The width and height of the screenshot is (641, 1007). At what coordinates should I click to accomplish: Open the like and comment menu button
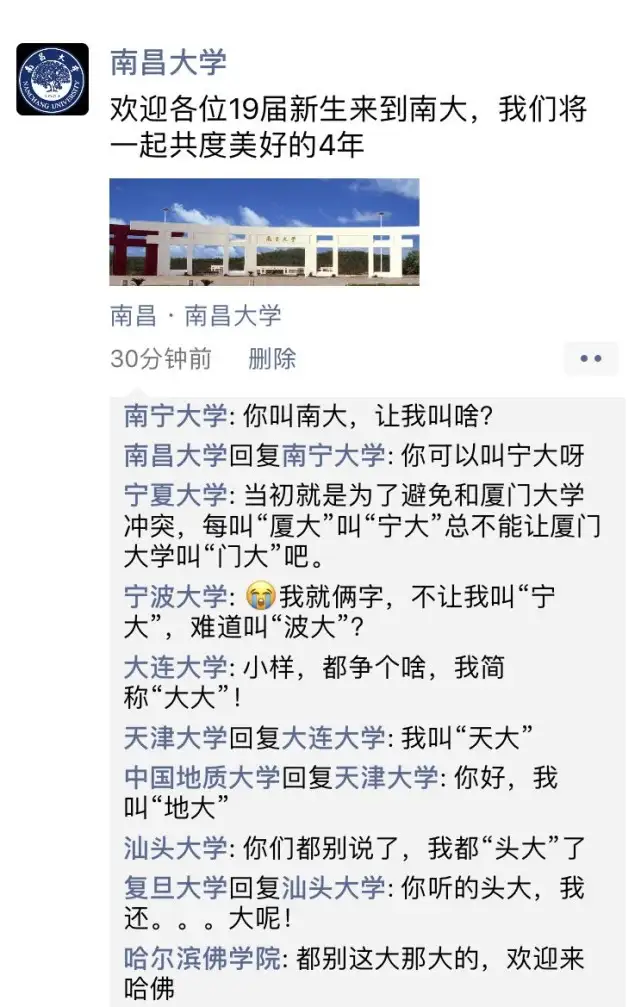click(x=590, y=358)
